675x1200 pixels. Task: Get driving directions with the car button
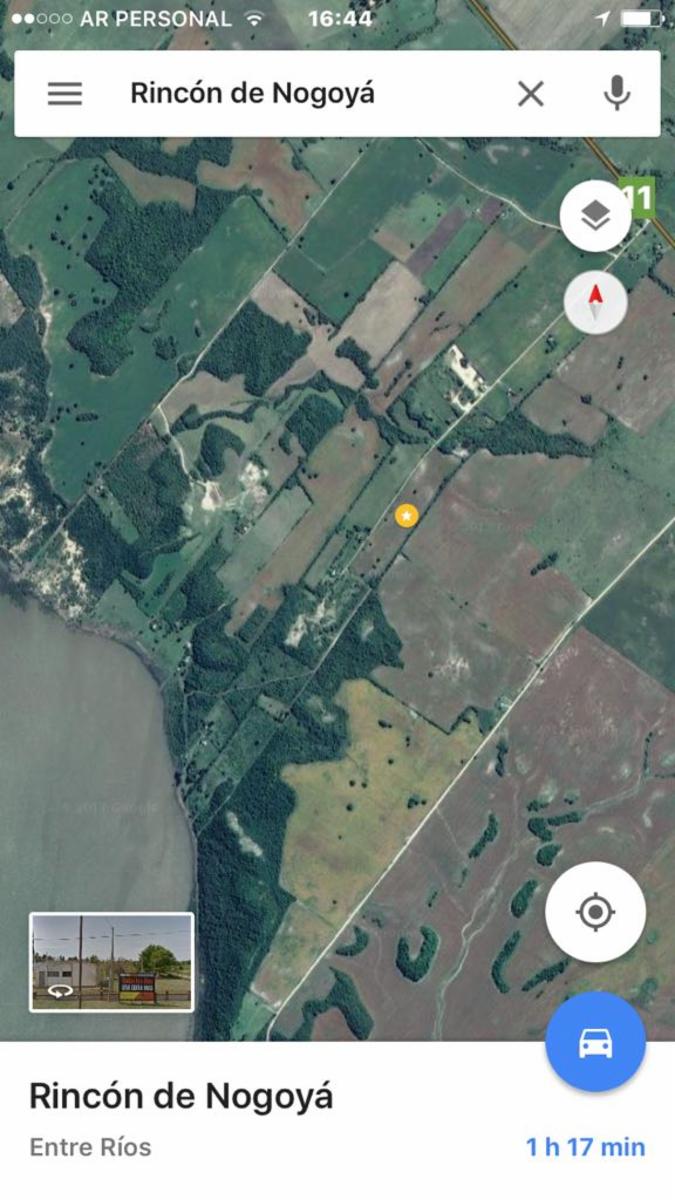tap(595, 1042)
